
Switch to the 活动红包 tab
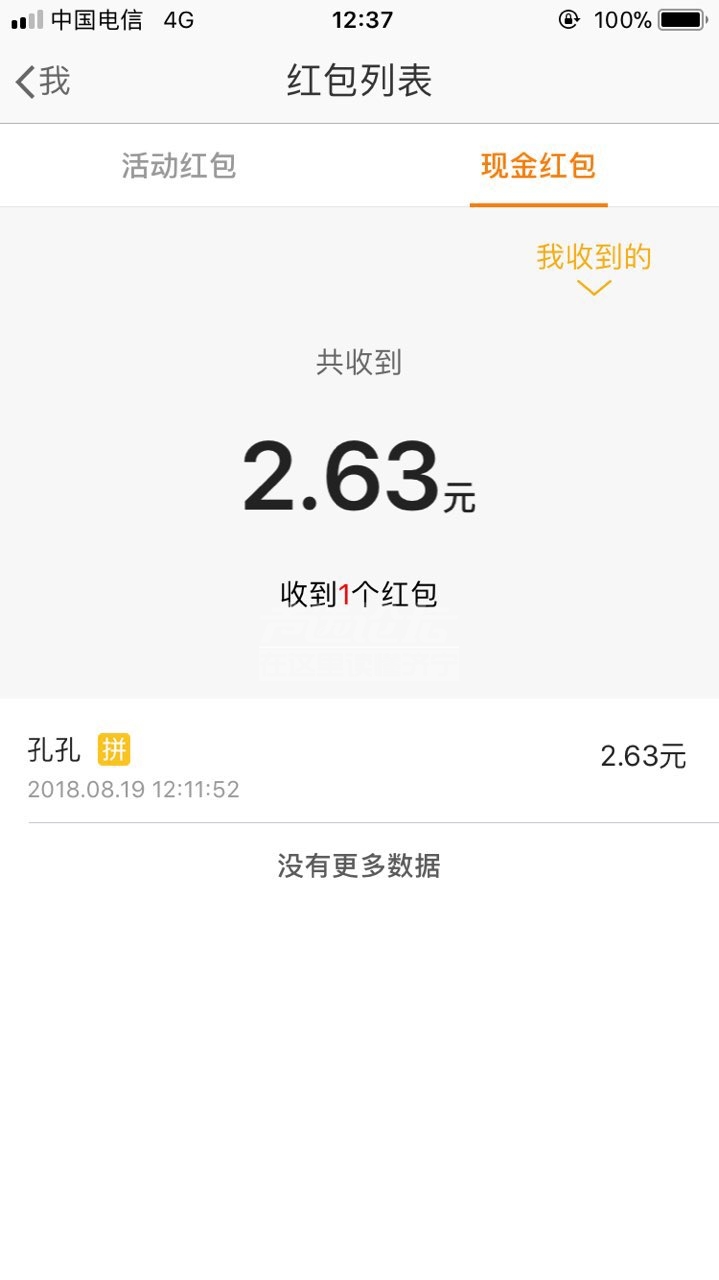179,166
